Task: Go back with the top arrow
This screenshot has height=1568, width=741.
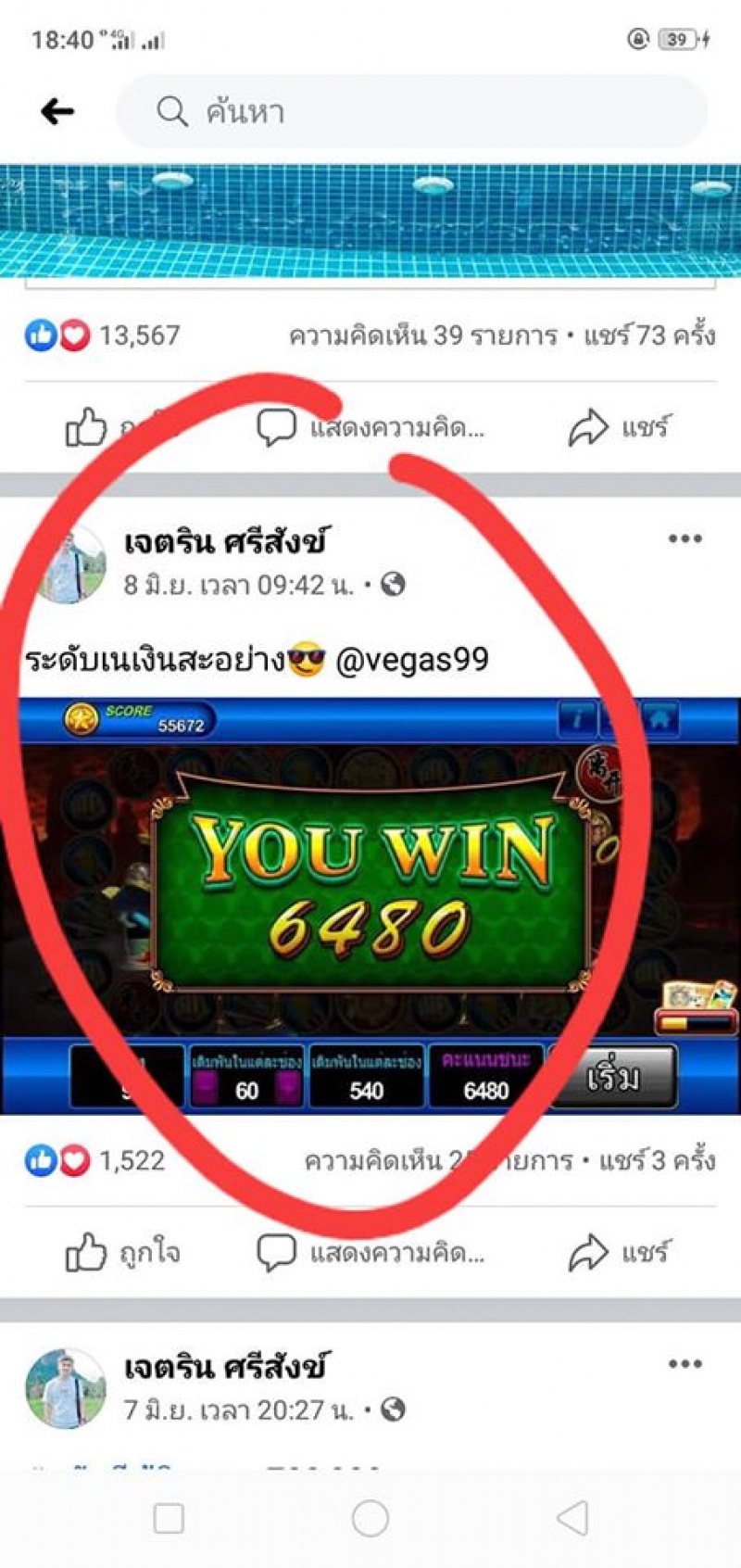Action: coord(57,112)
